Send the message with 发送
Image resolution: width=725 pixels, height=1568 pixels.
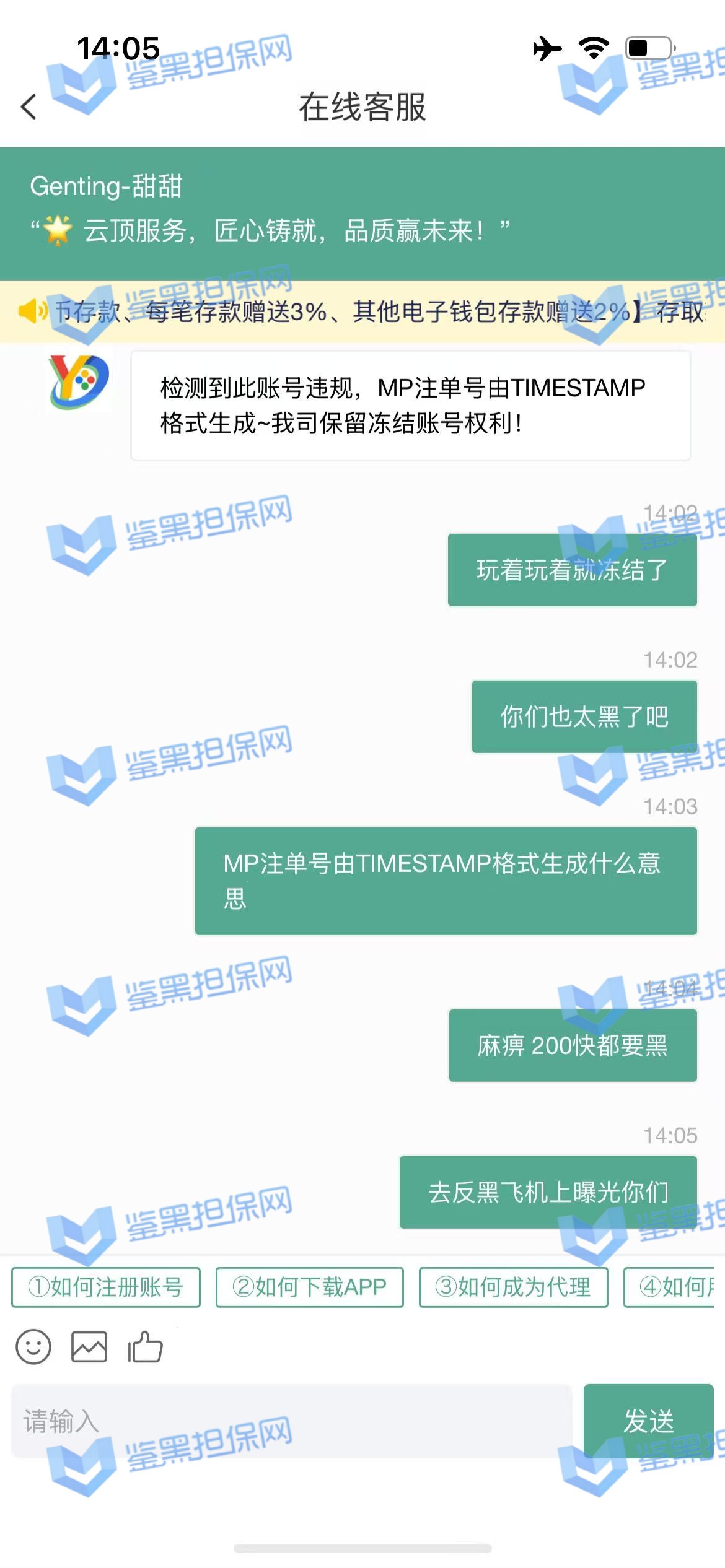pyautogui.click(x=648, y=1421)
